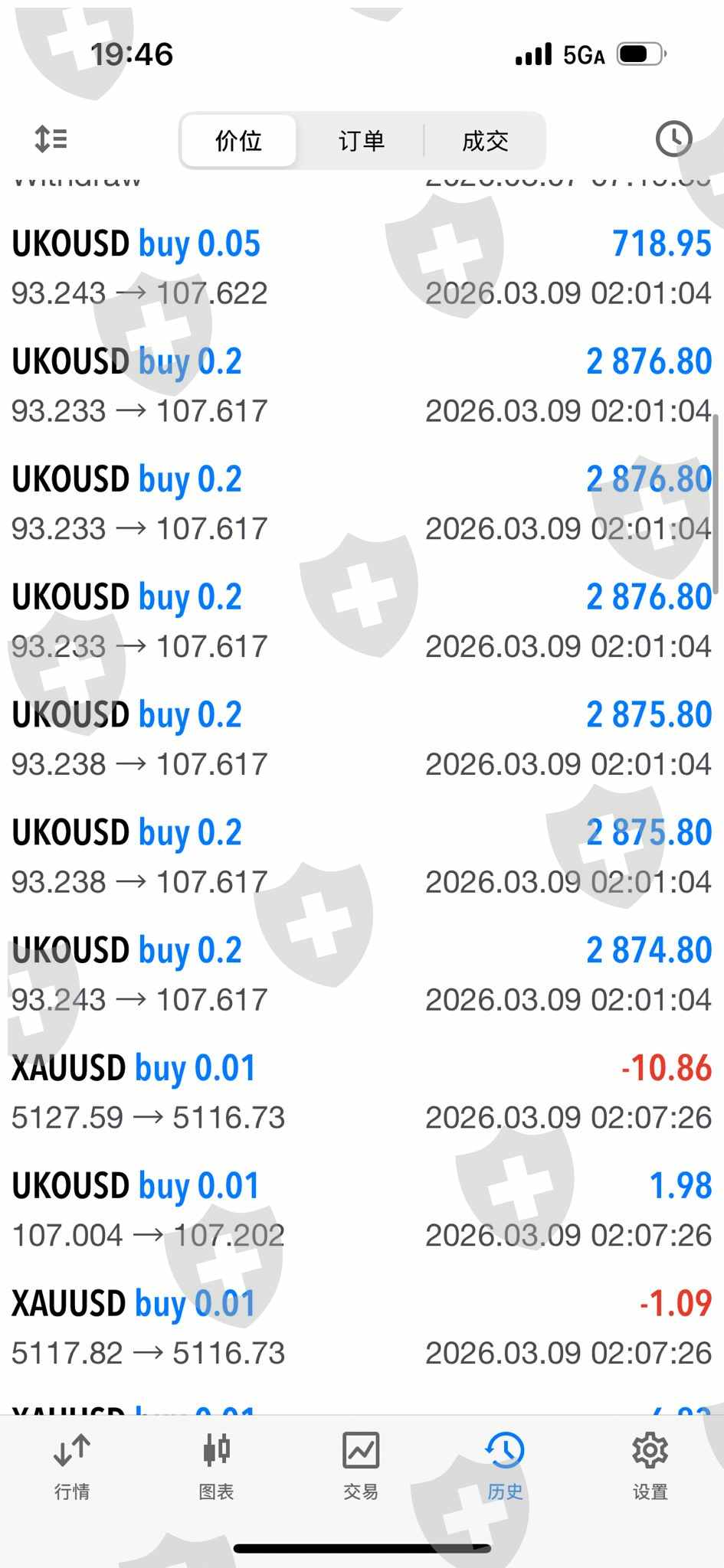The image size is (724, 1568).
Task: Expand the UKOUSD buy 0.01 trade row
Action: [362, 1210]
